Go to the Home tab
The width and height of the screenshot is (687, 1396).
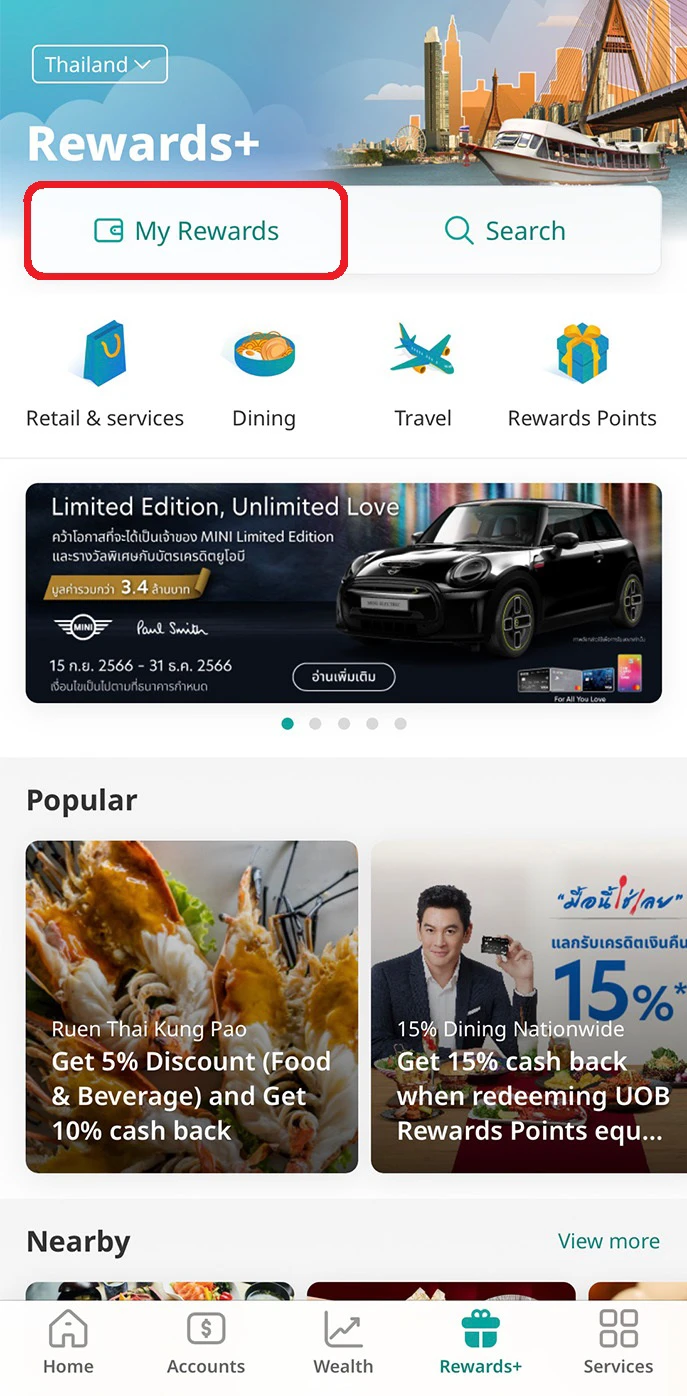pyautogui.click(x=68, y=1343)
